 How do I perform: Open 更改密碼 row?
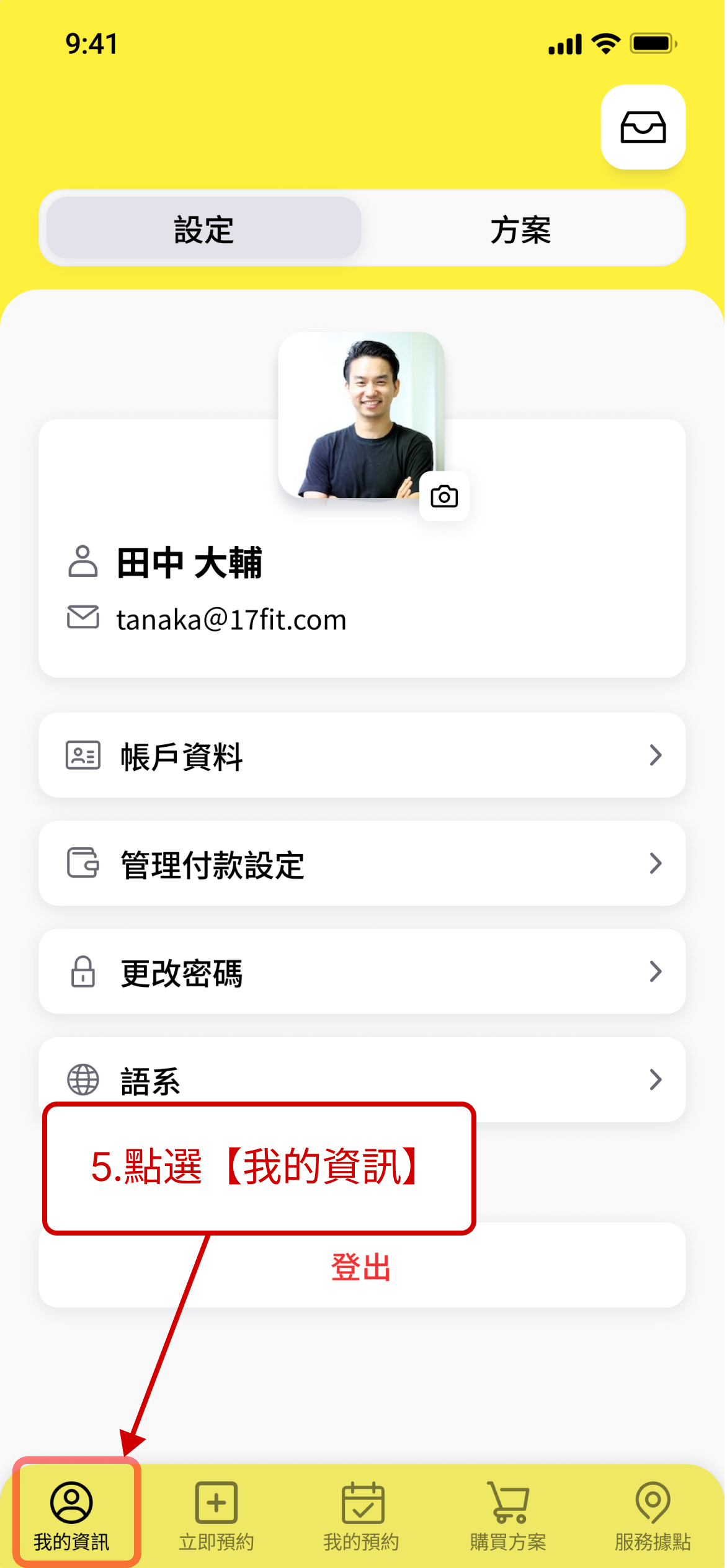[x=362, y=972]
